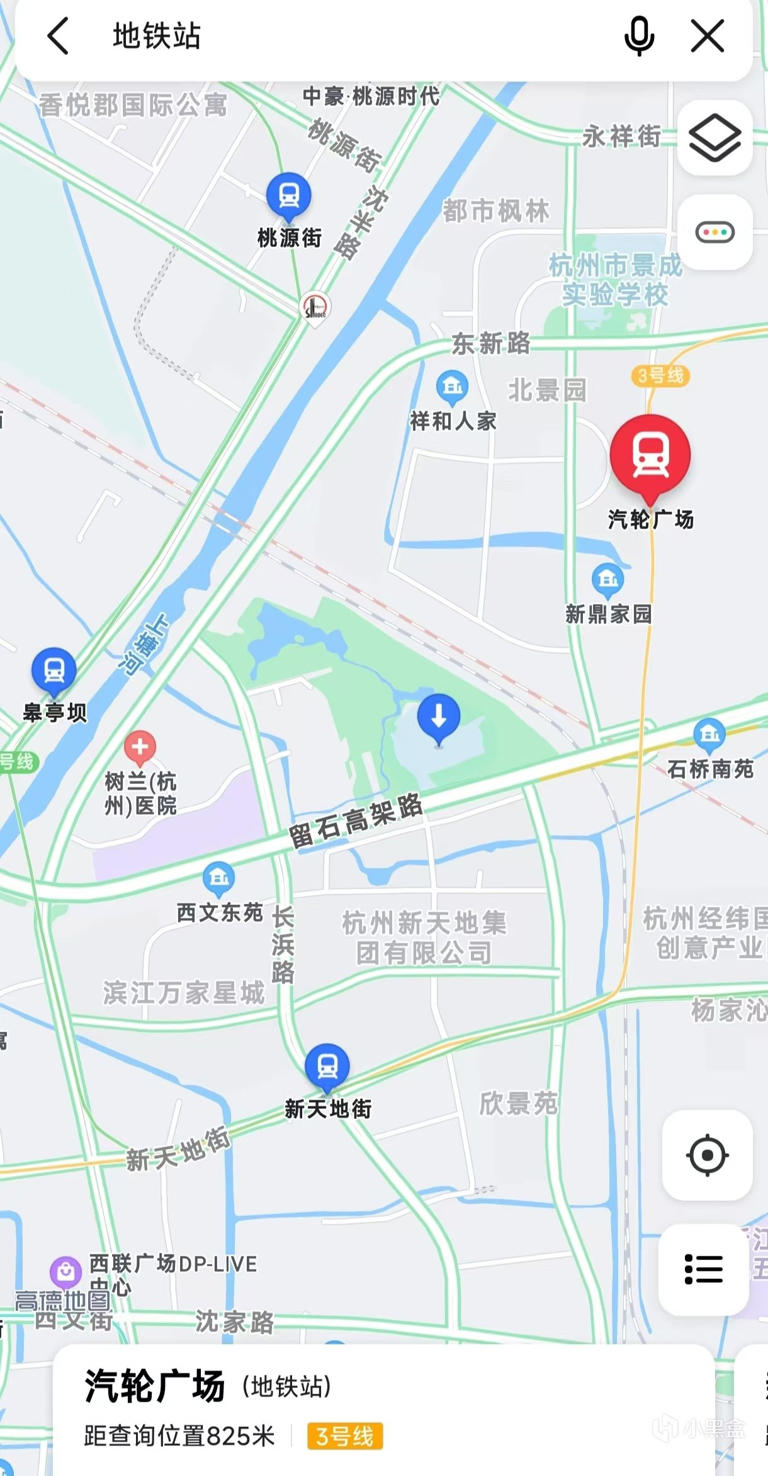Toggle the real-time traffic conditions overlay
Image resolution: width=768 pixels, height=1476 pixels.
[715, 232]
